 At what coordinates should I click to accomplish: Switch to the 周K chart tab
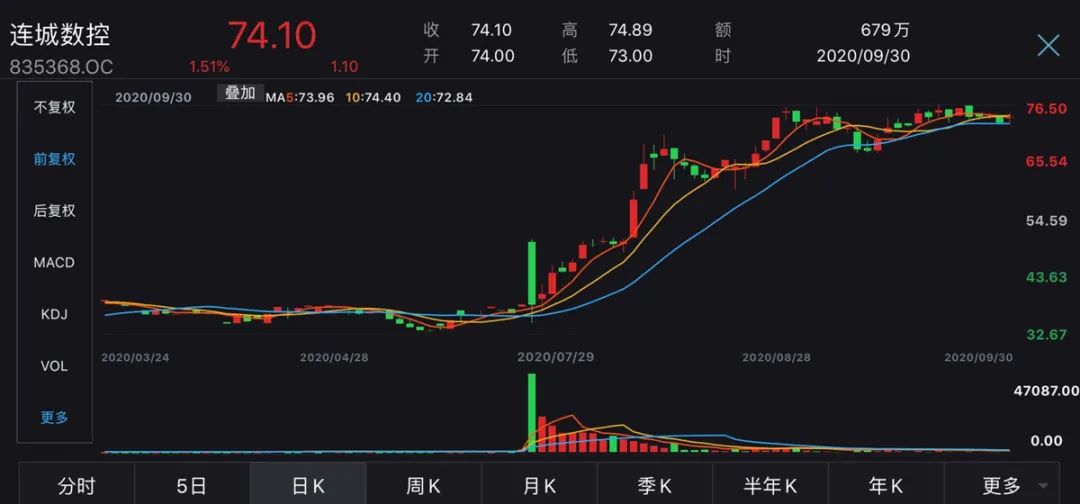coord(423,486)
